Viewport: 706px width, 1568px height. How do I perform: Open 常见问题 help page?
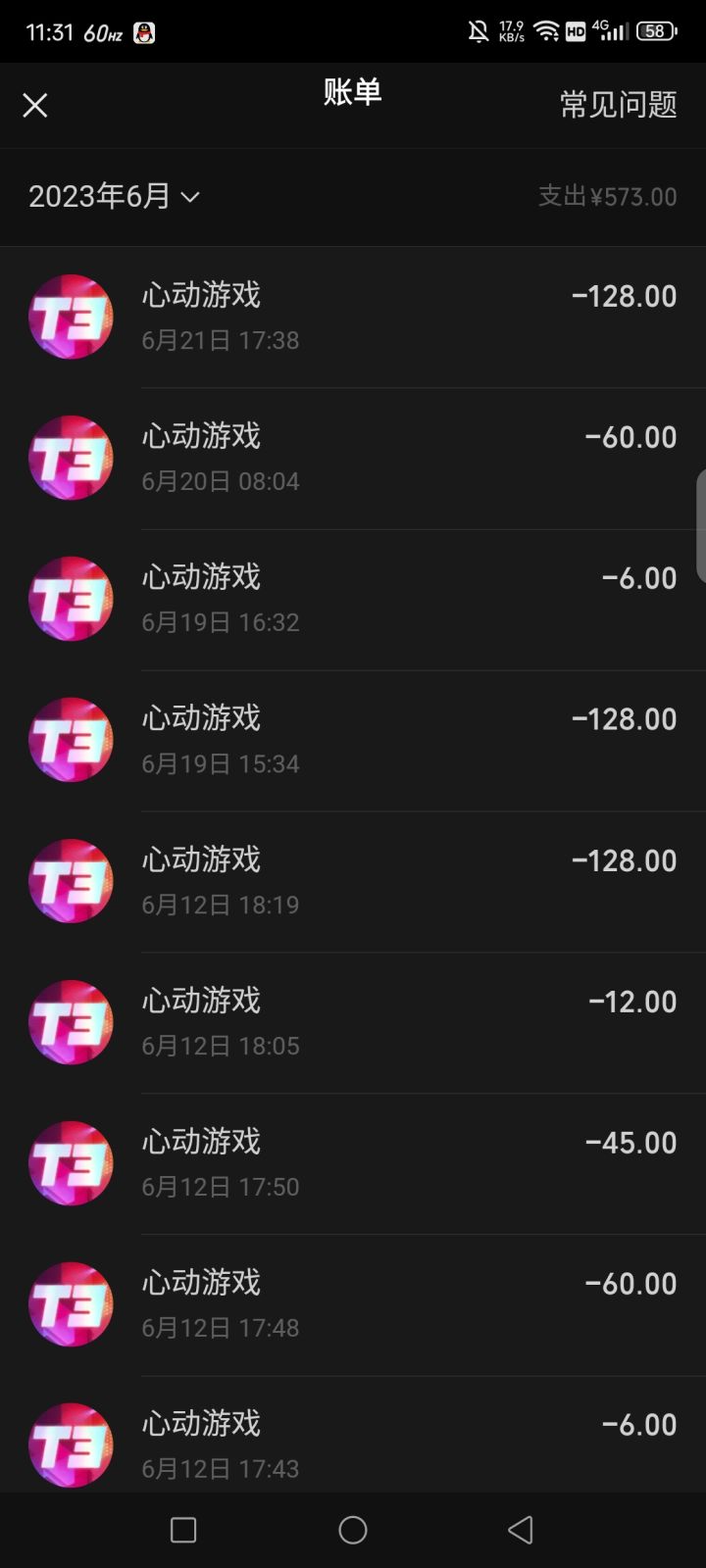(617, 105)
